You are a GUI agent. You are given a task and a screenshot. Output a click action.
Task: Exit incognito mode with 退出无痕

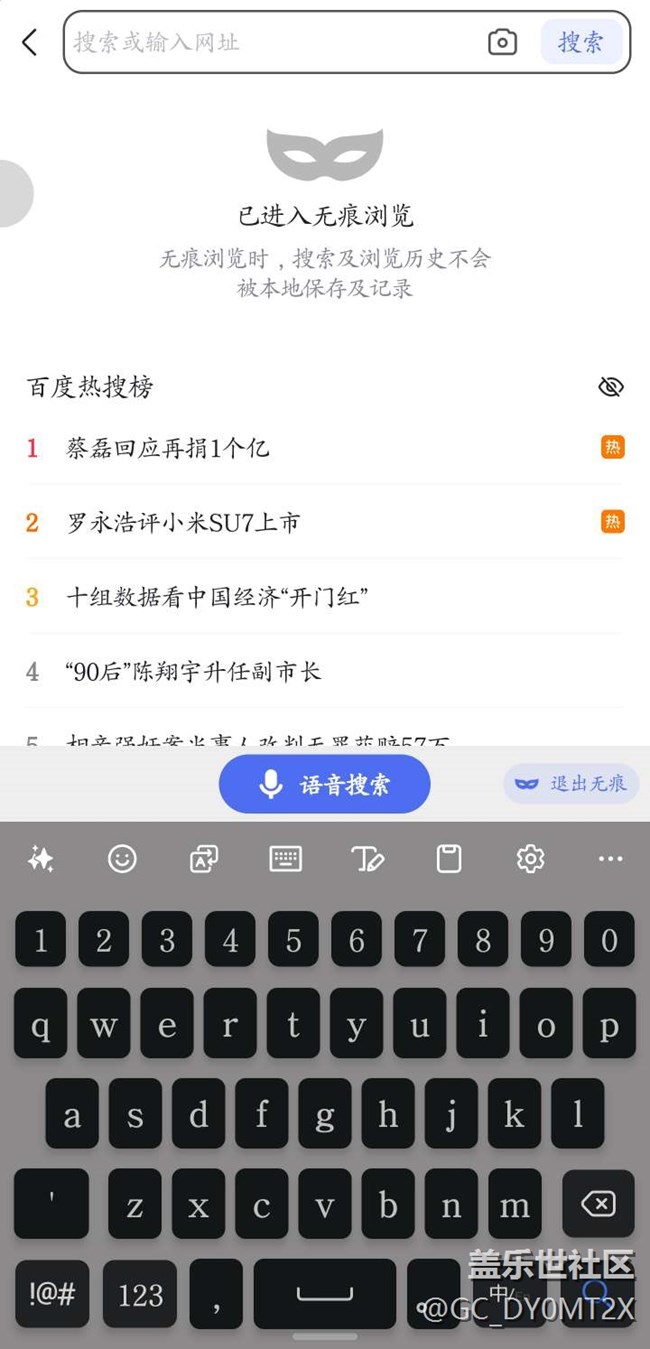(571, 784)
